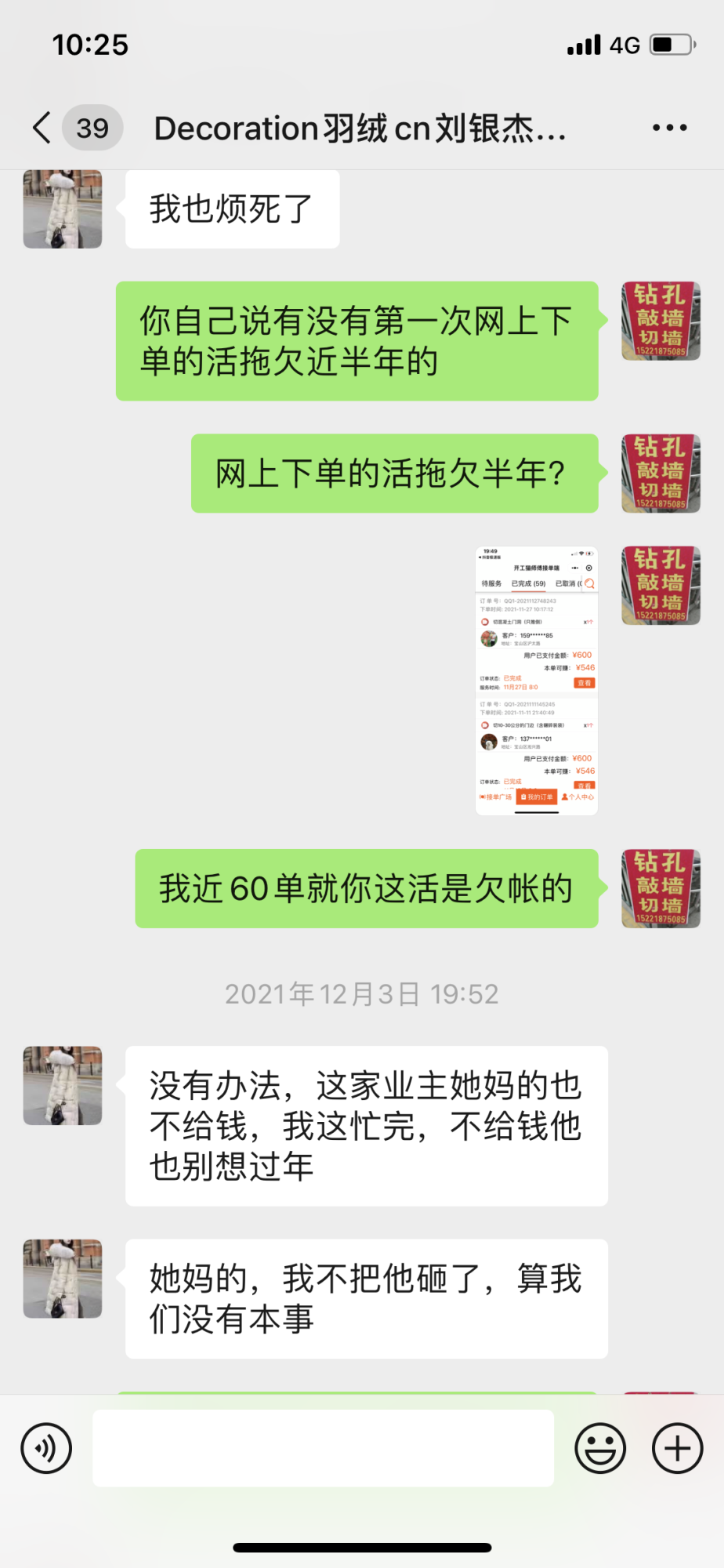Image resolution: width=724 pixels, height=1568 pixels.
Task: Open the plus attachments menu
Action: tap(677, 1448)
